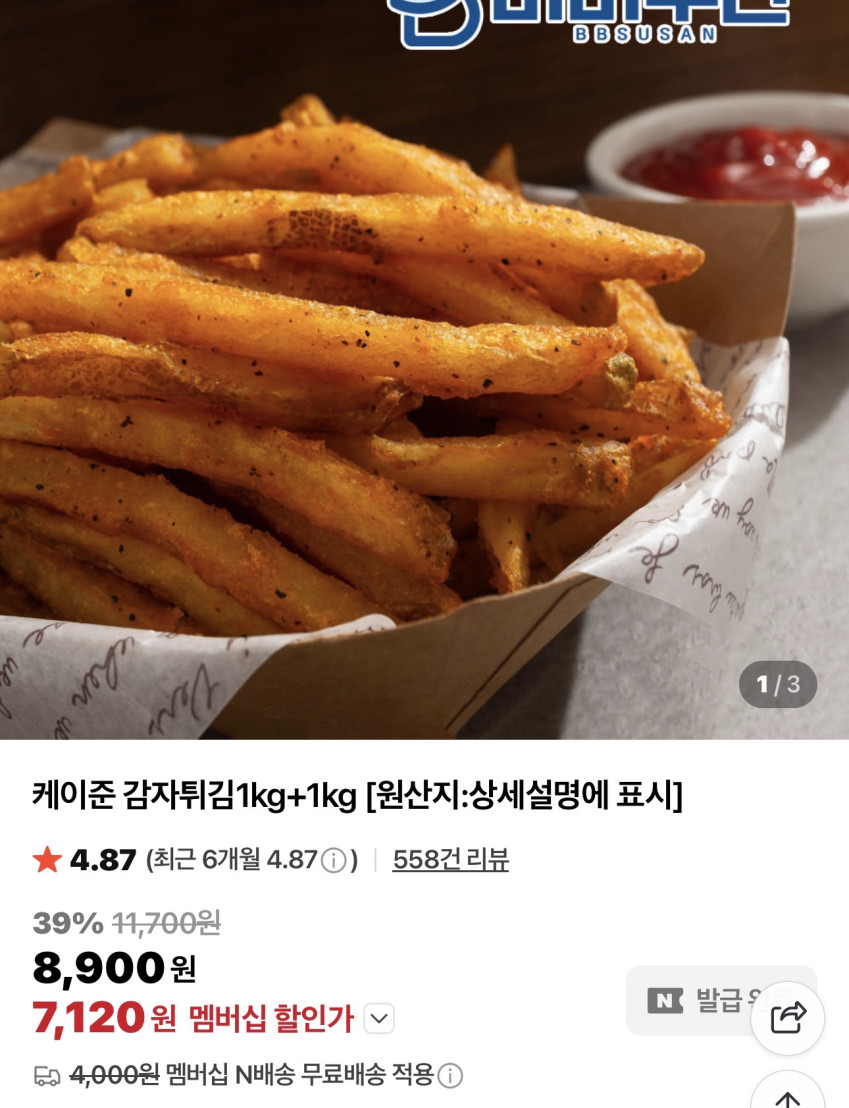Tap the N 발급 coupon button
This screenshot has height=1108, width=849.
click(690, 1000)
